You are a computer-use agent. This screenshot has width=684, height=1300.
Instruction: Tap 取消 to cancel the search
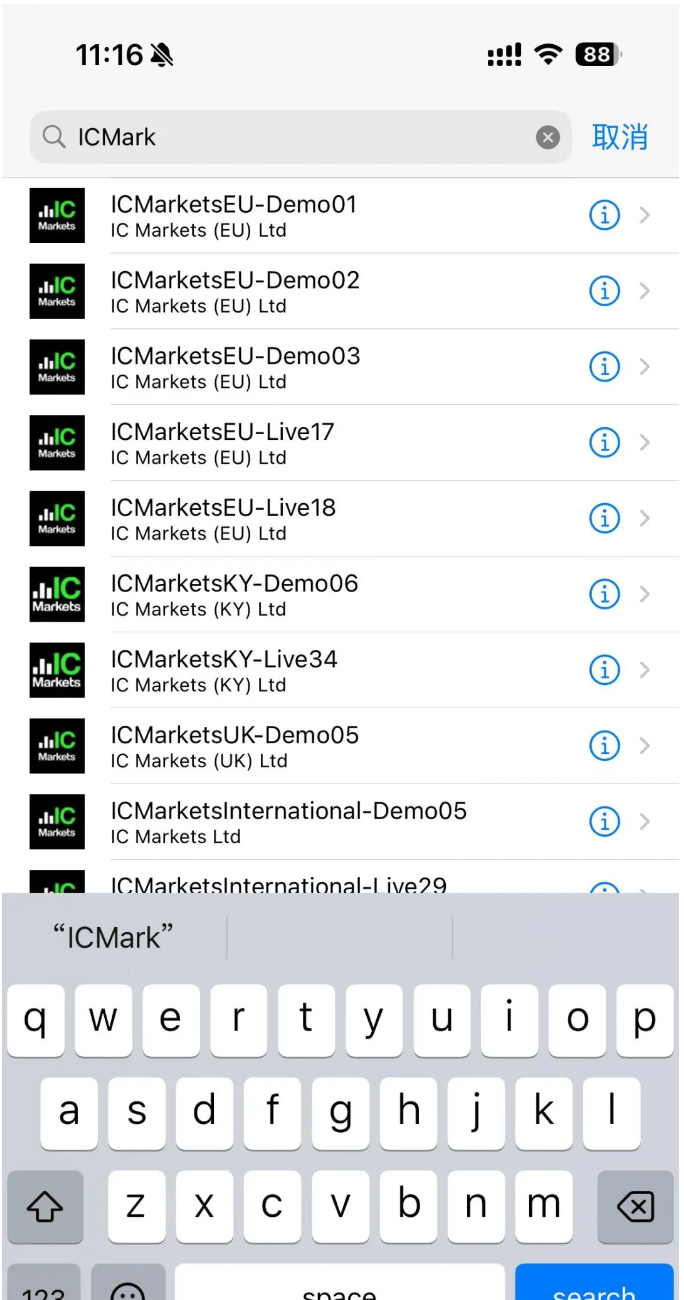pyautogui.click(x=620, y=137)
